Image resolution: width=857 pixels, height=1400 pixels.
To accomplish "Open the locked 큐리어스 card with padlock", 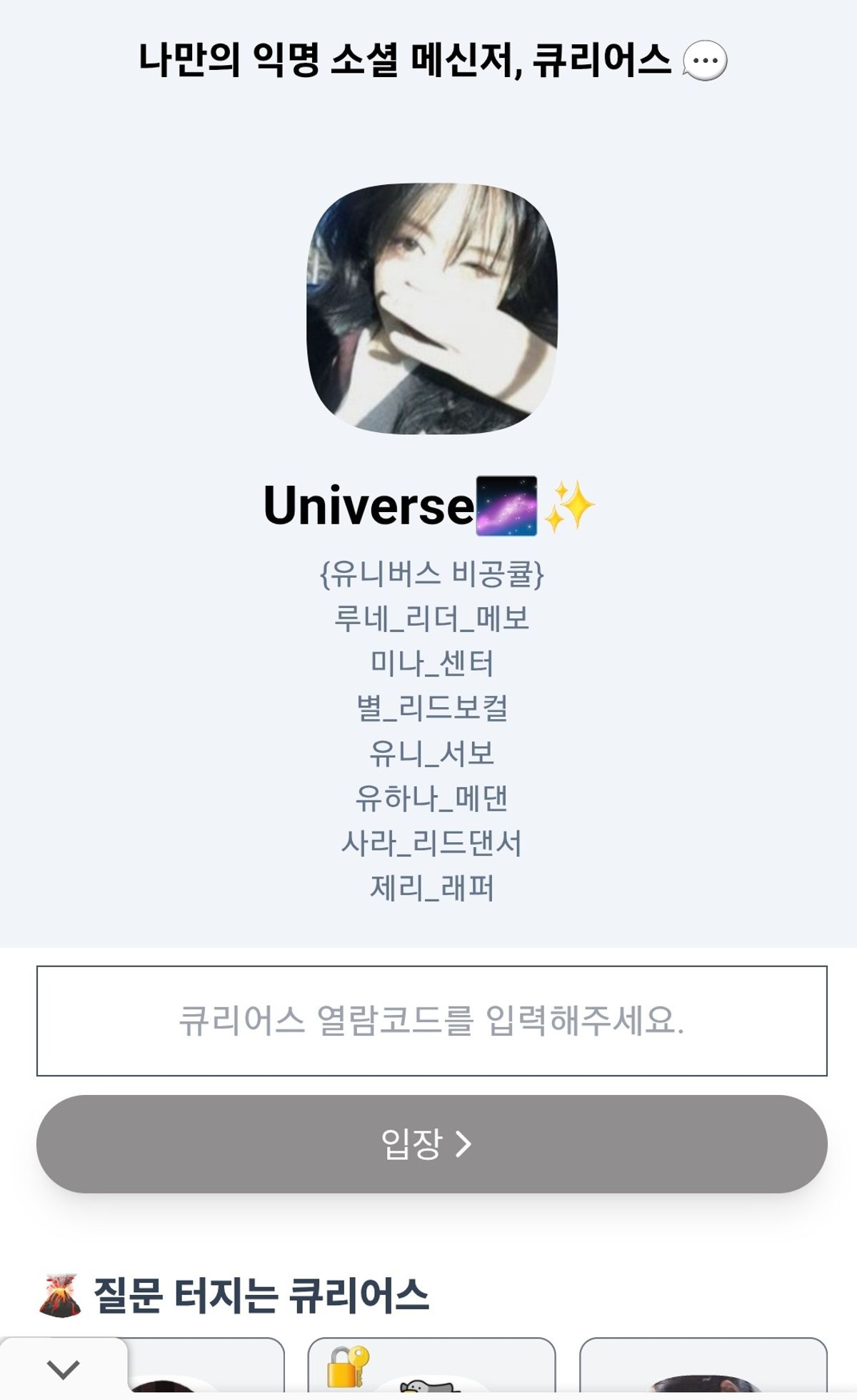I will (431, 1368).
